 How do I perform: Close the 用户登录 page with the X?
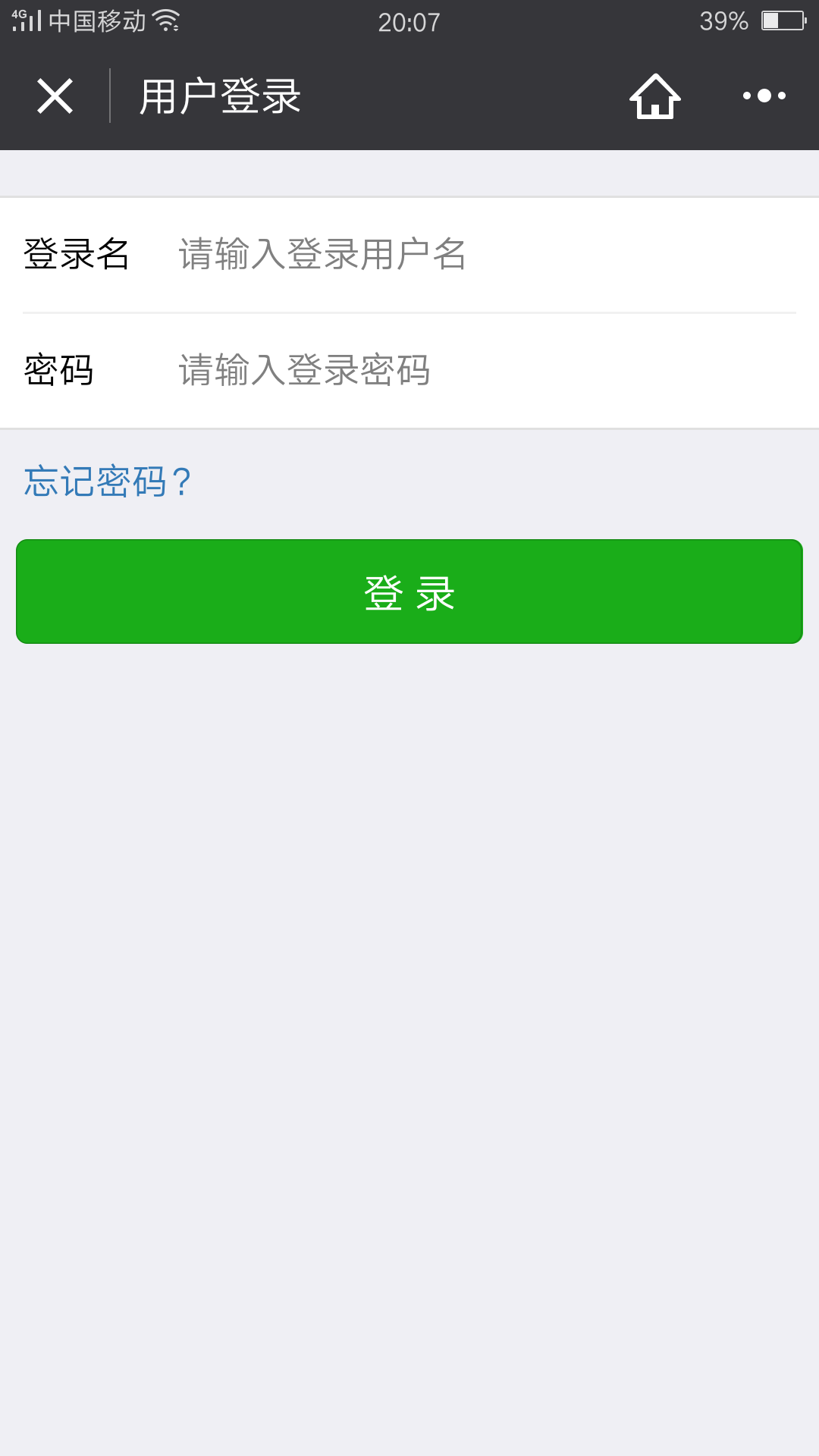(x=55, y=96)
